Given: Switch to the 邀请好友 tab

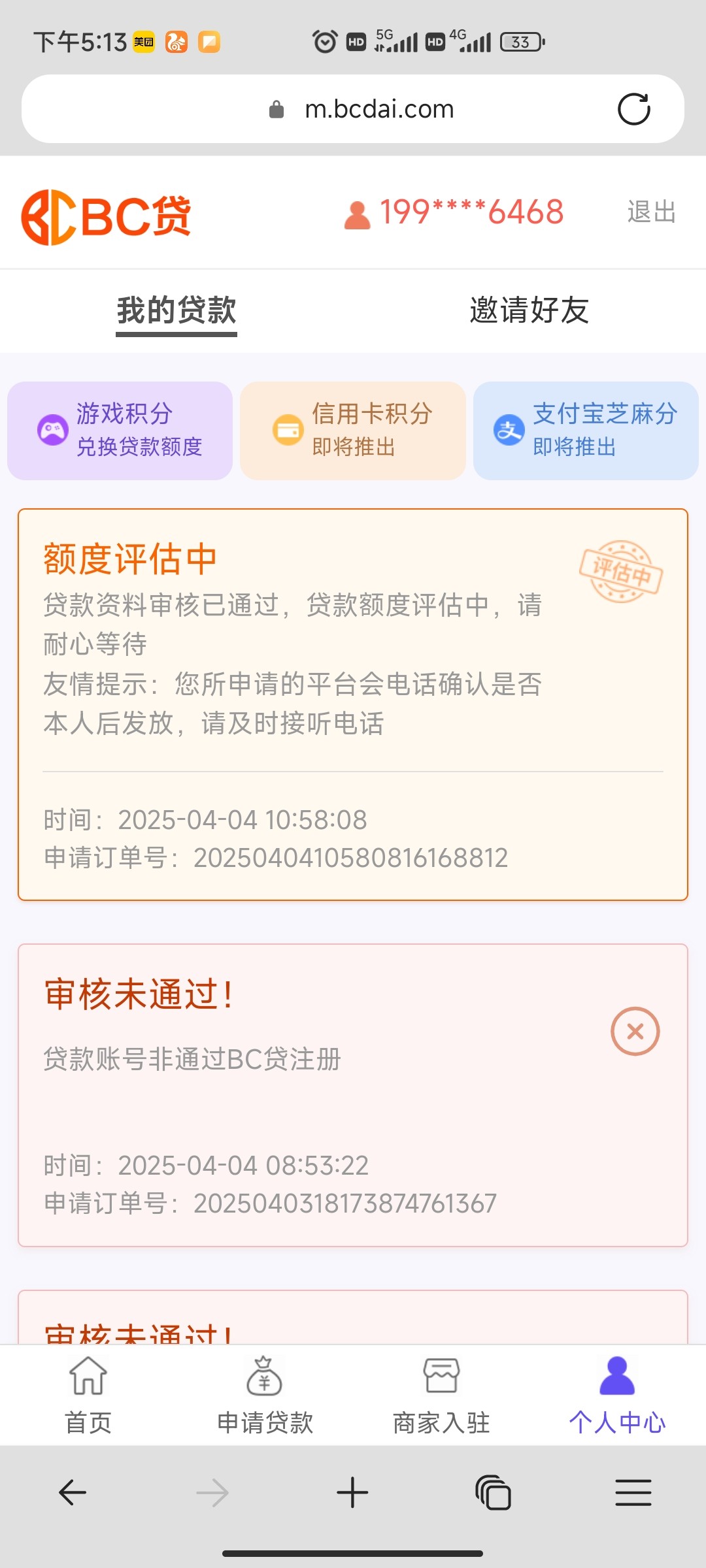Looking at the screenshot, I should pyautogui.click(x=529, y=310).
